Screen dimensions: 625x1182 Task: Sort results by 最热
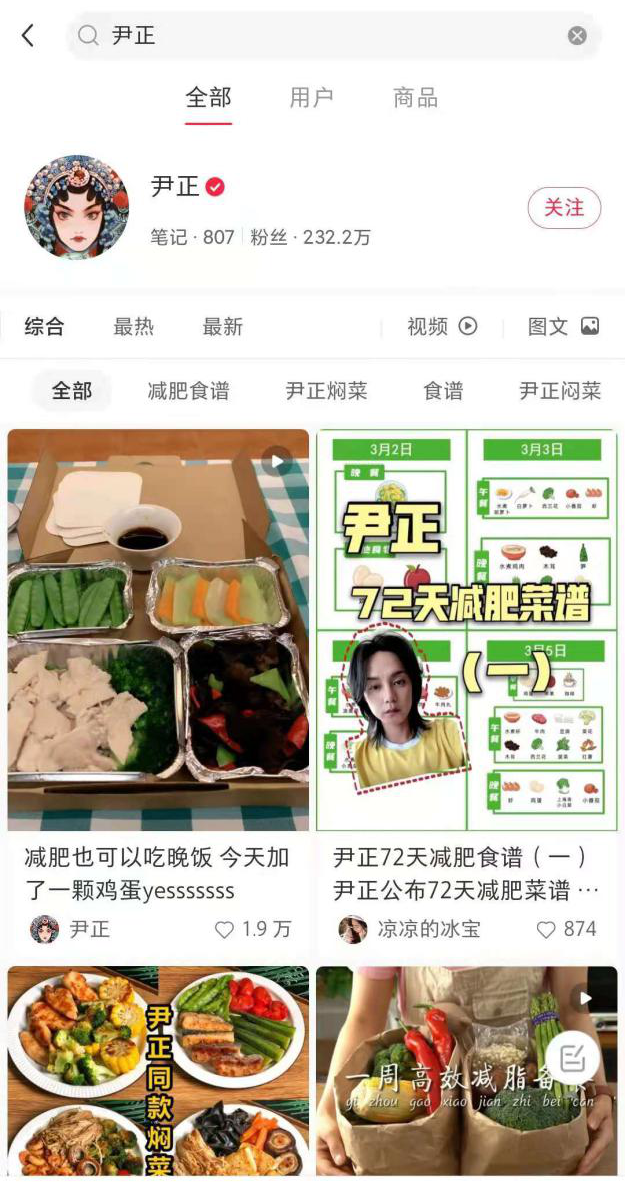[x=133, y=327]
